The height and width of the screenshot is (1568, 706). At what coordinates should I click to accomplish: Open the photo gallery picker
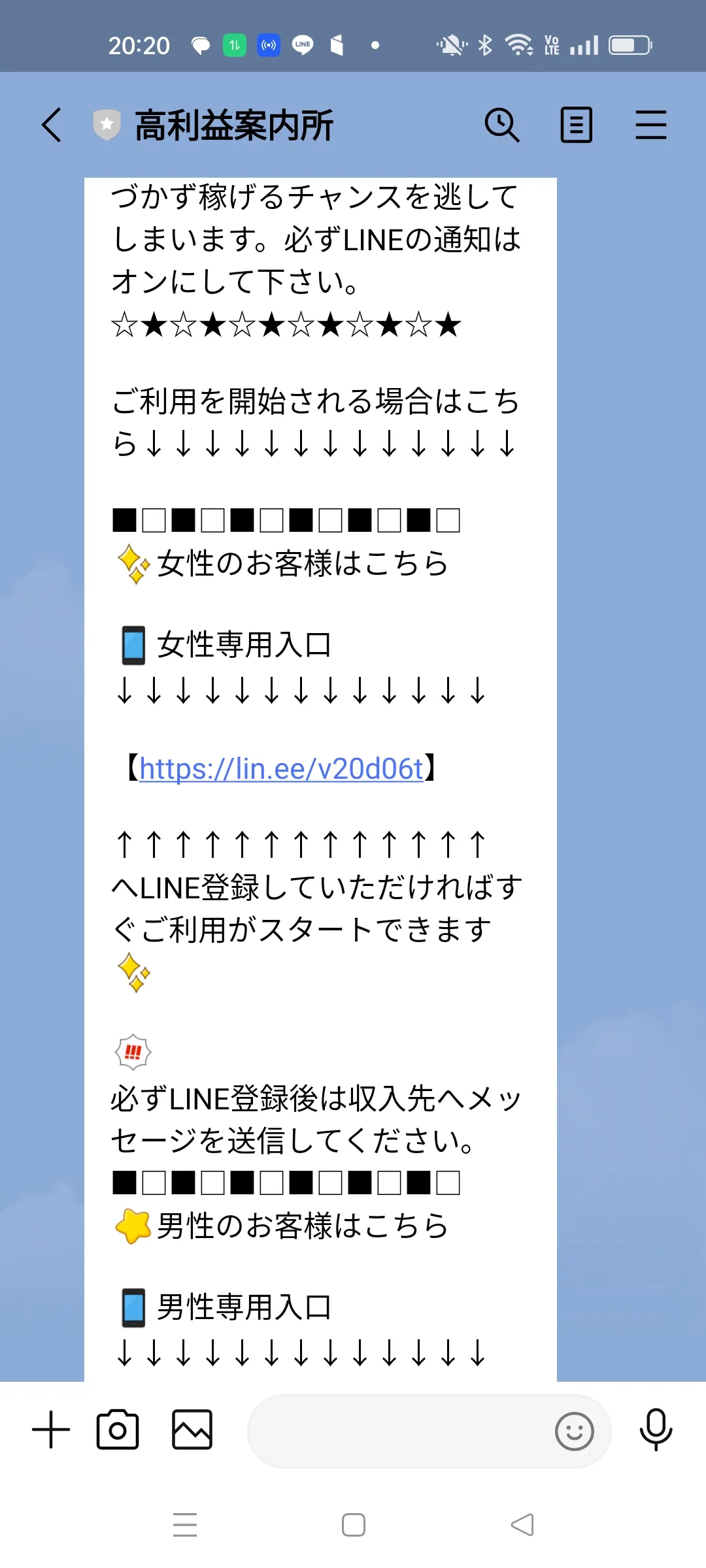[192, 1430]
